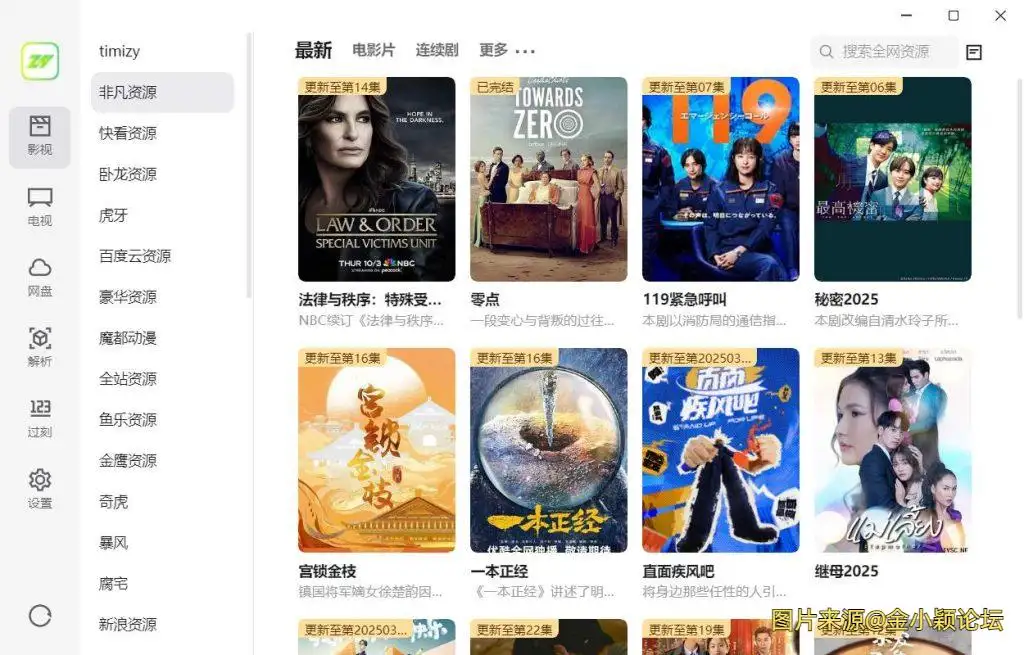The height and width of the screenshot is (655, 1024).
Task: Open the 零点 Towards Zero card
Action: 548,180
